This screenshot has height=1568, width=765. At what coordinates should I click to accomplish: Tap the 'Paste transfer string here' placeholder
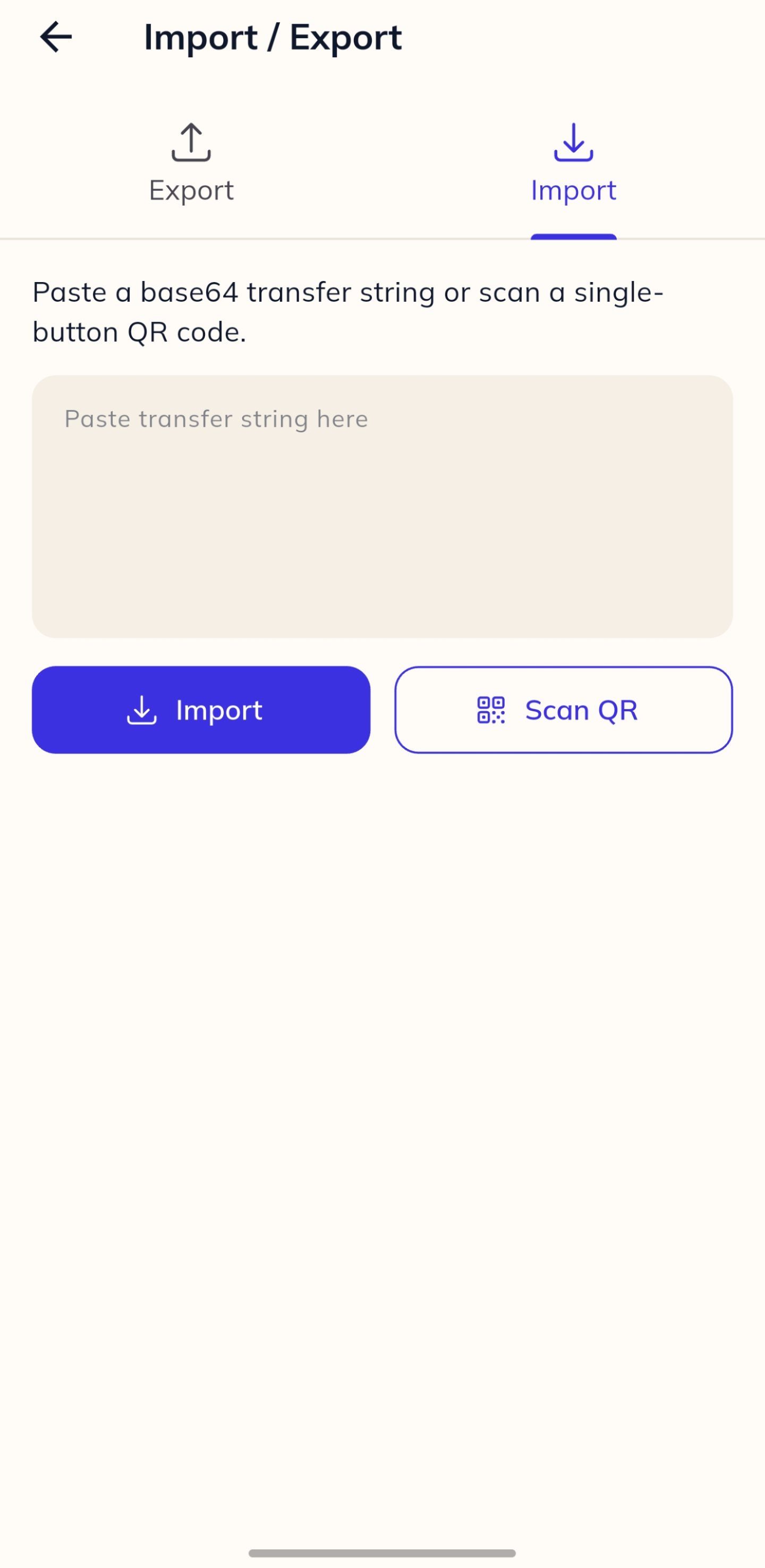(216, 419)
